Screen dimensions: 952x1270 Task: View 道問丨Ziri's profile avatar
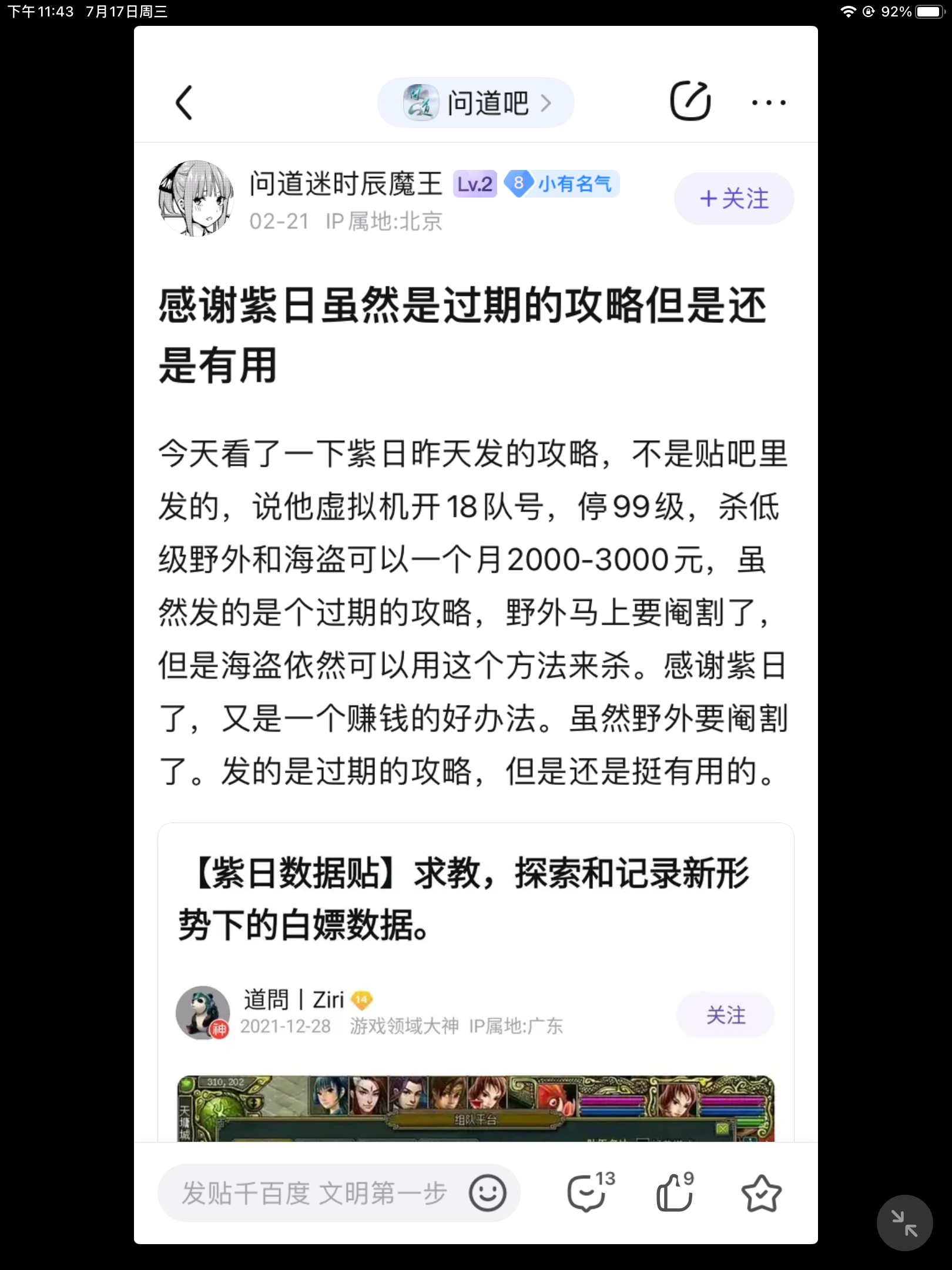click(203, 1012)
